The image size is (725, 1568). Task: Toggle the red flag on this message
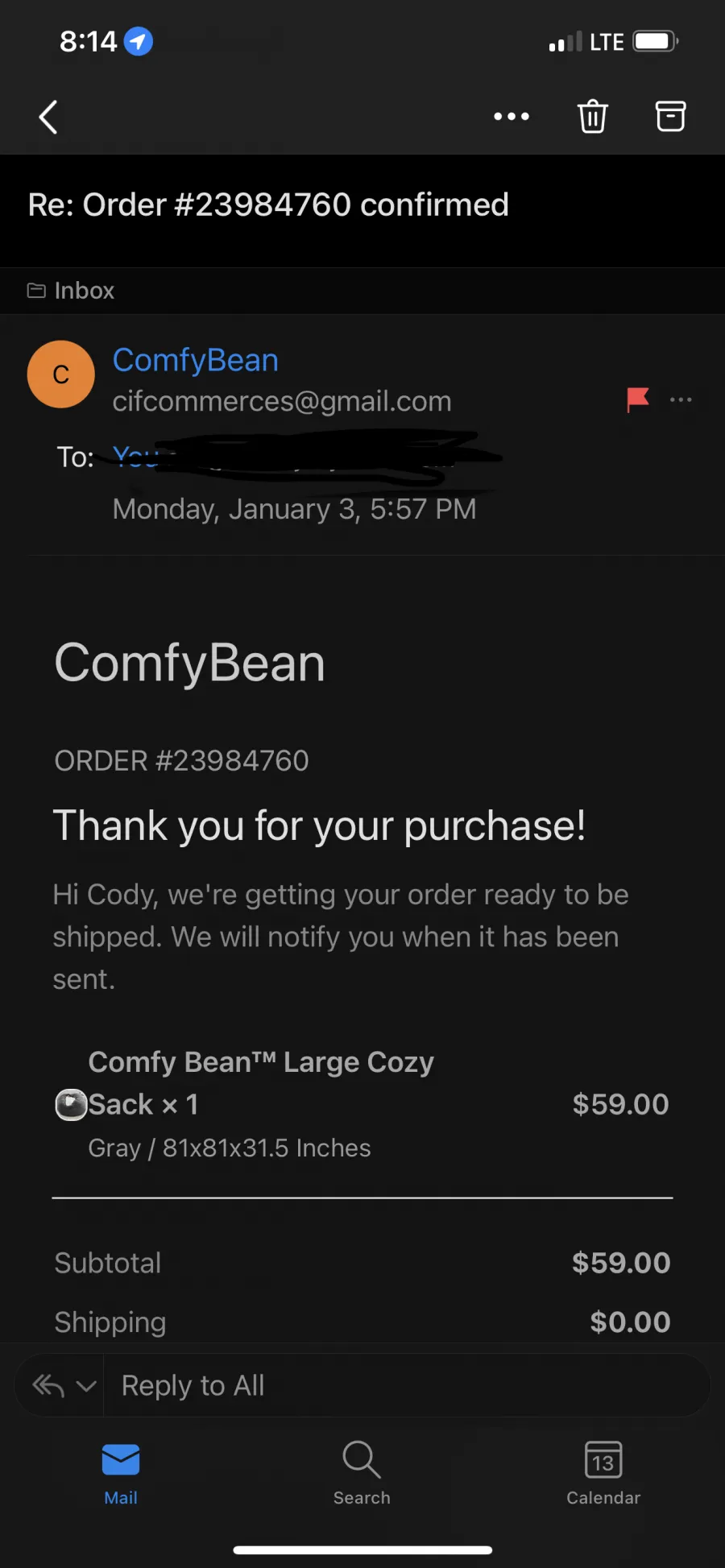[x=638, y=399]
